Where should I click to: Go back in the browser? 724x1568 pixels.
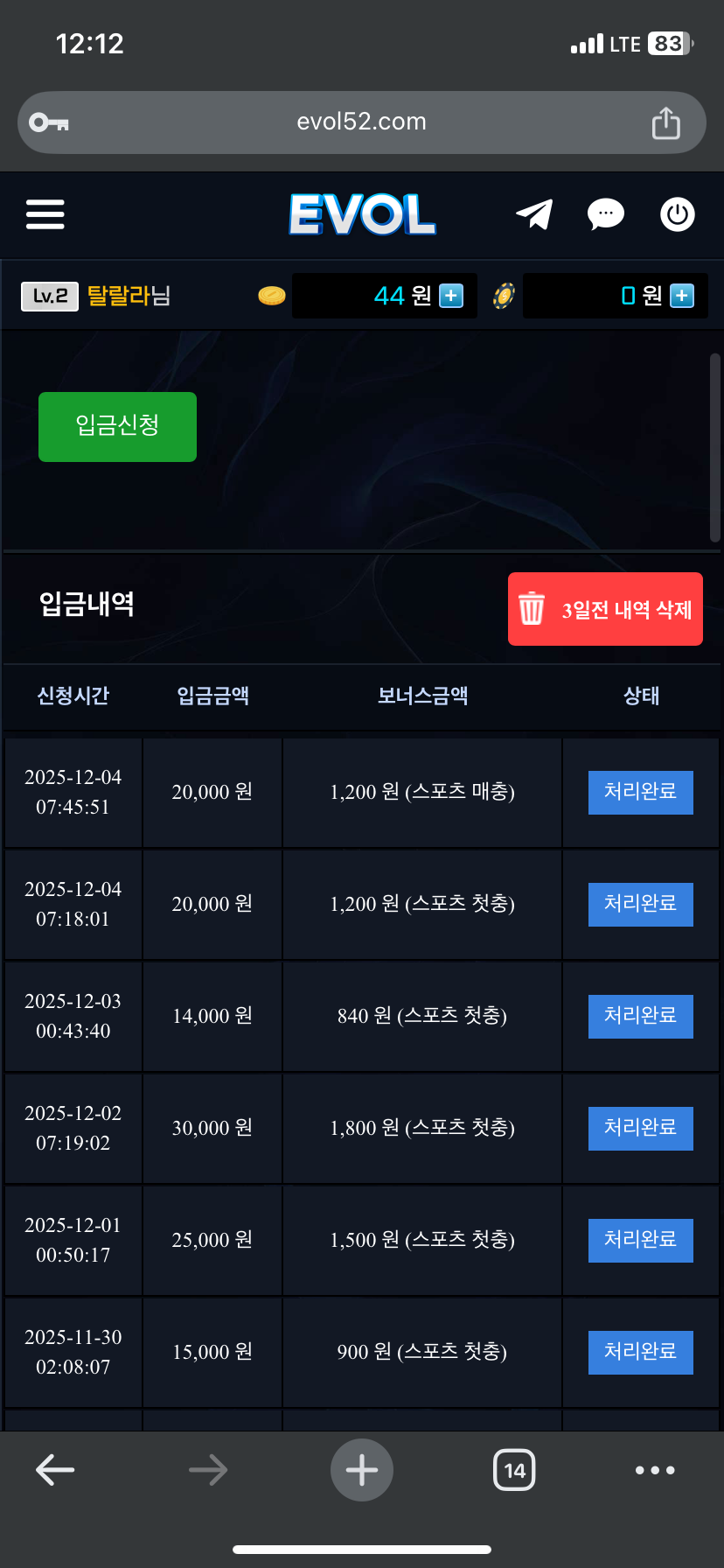(54, 1470)
